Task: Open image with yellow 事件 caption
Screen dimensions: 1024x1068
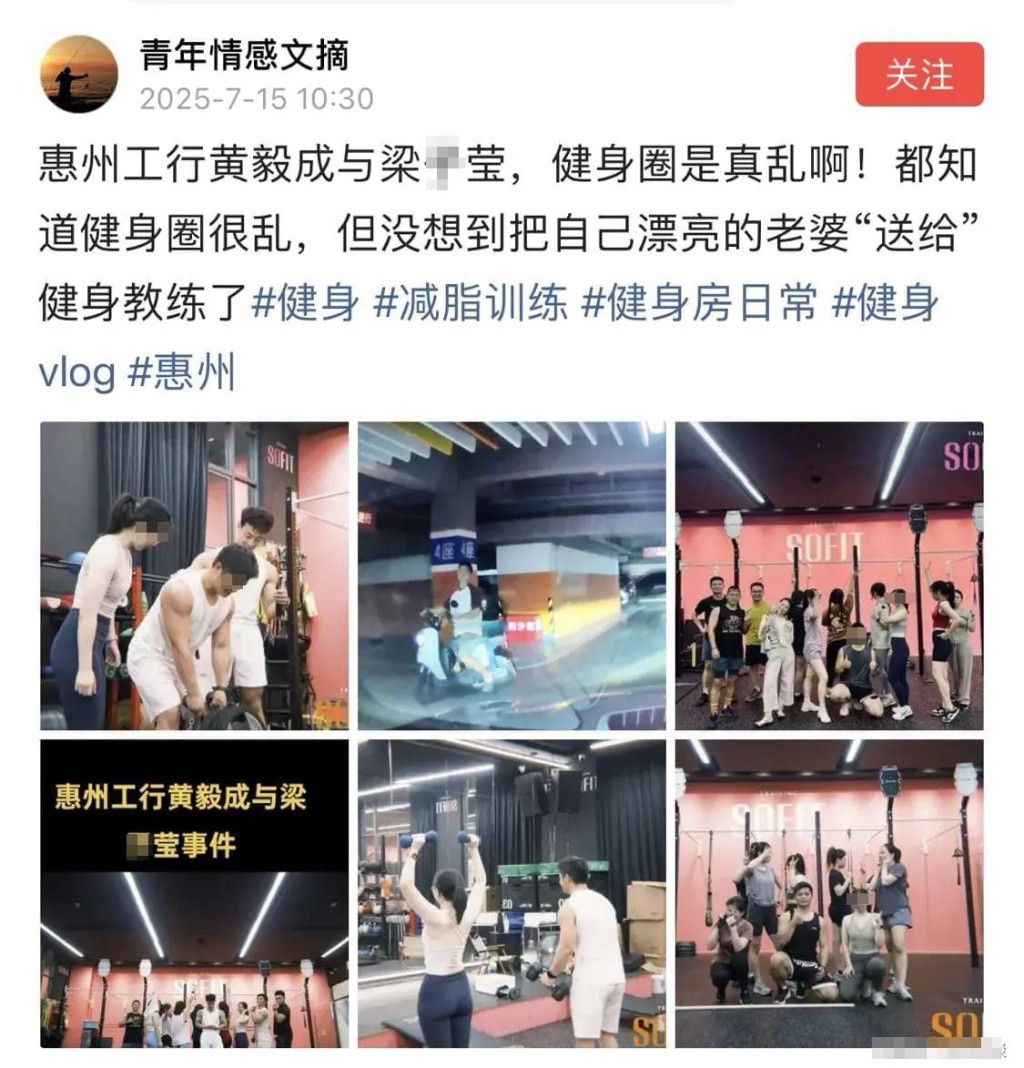Action: [x=194, y=893]
